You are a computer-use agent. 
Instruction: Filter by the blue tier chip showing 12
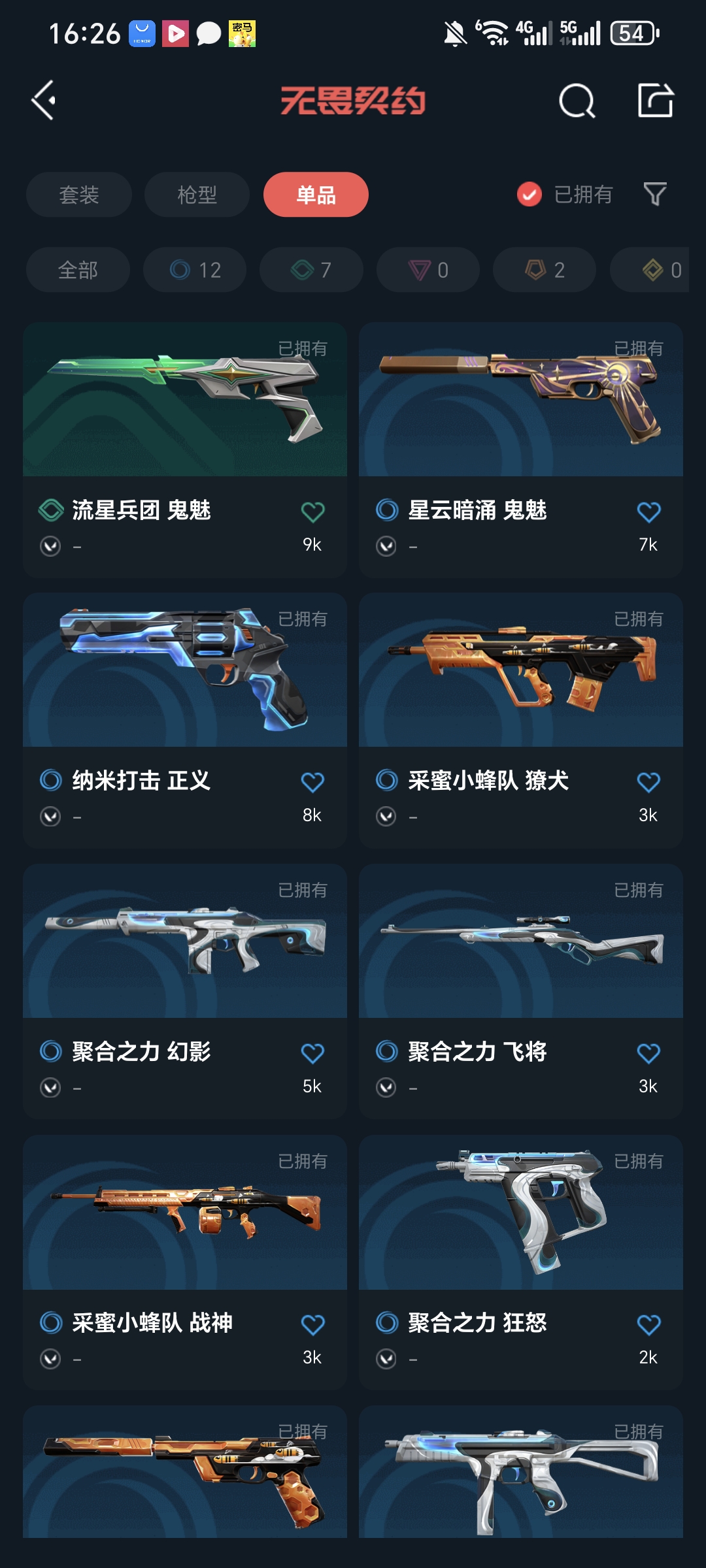pyautogui.click(x=195, y=270)
